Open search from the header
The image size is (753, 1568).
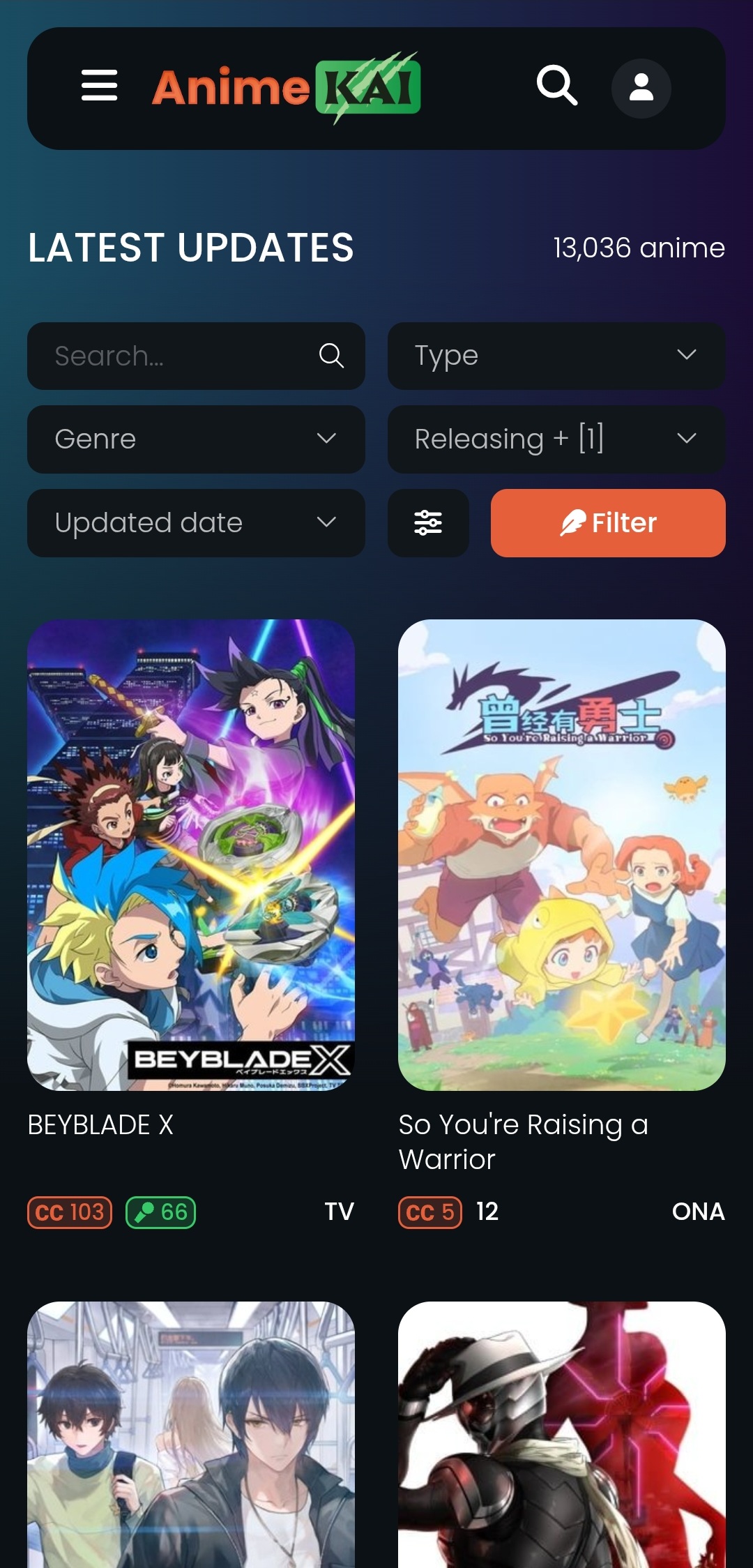[557, 86]
